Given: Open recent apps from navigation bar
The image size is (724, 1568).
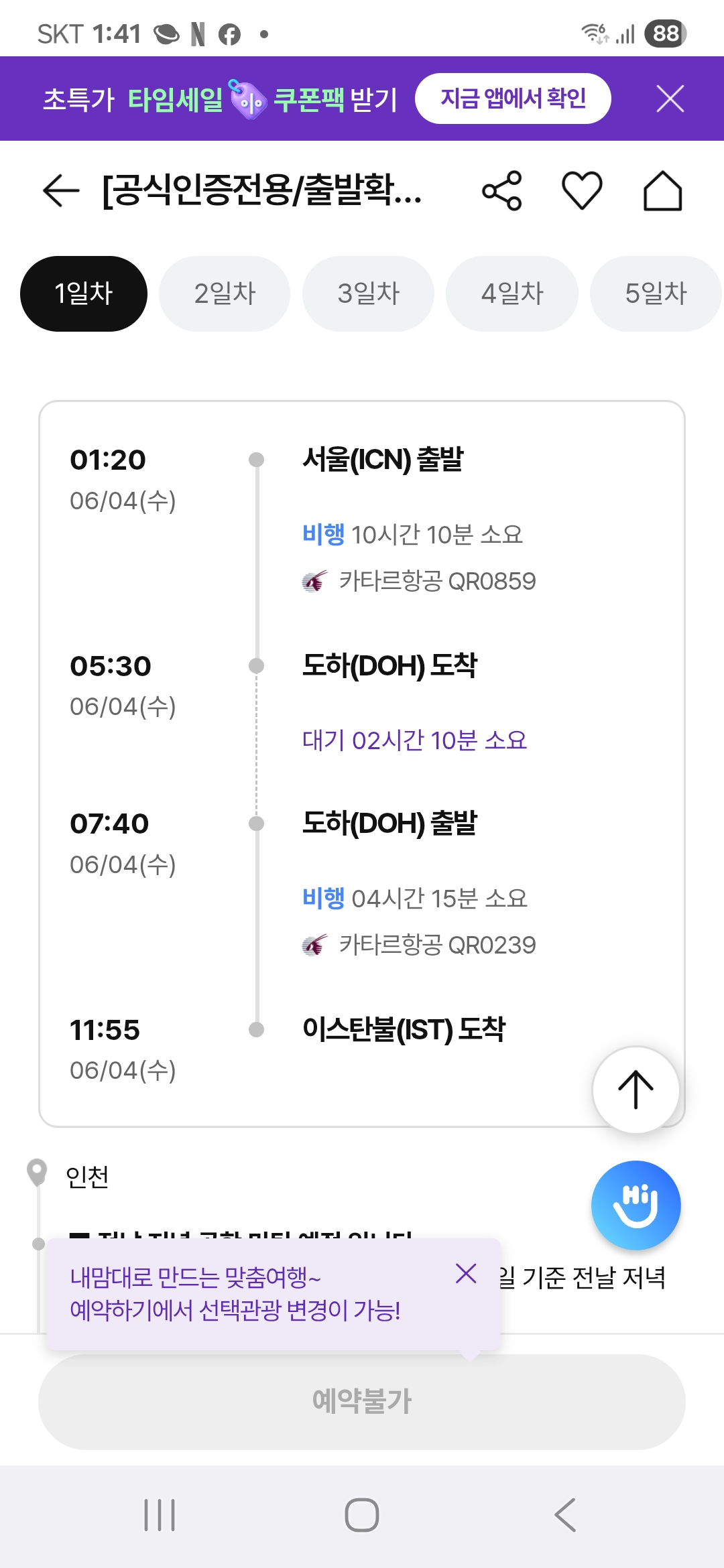Looking at the screenshot, I should [160, 1515].
